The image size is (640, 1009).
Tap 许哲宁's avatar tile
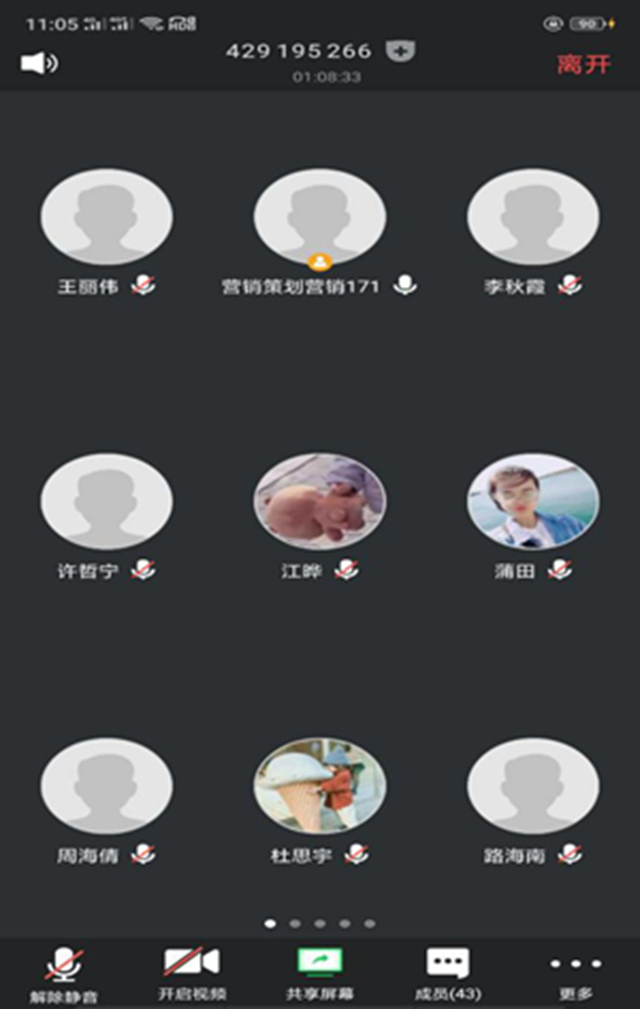coord(106,501)
